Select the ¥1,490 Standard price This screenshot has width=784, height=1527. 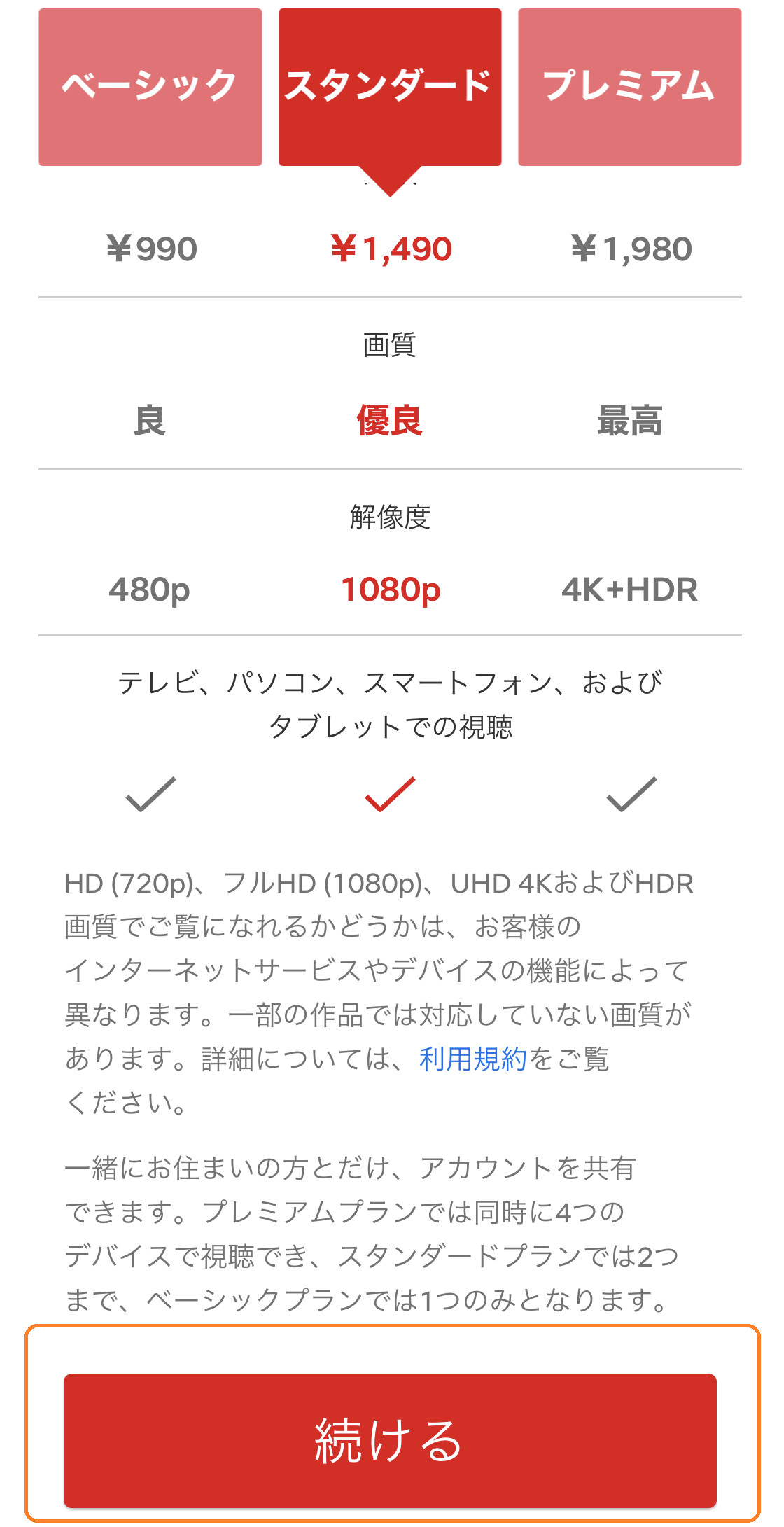click(391, 246)
